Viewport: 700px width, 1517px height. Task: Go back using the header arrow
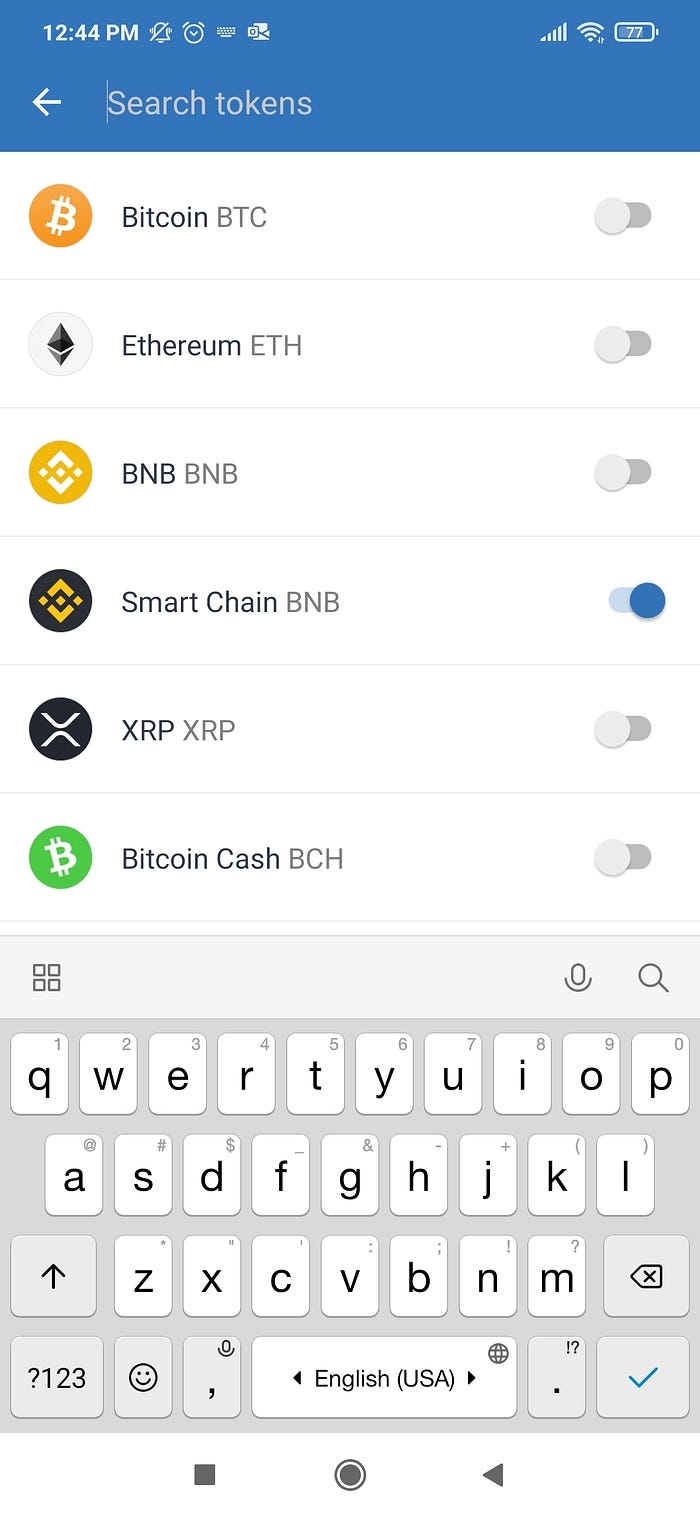tap(47, 102)
